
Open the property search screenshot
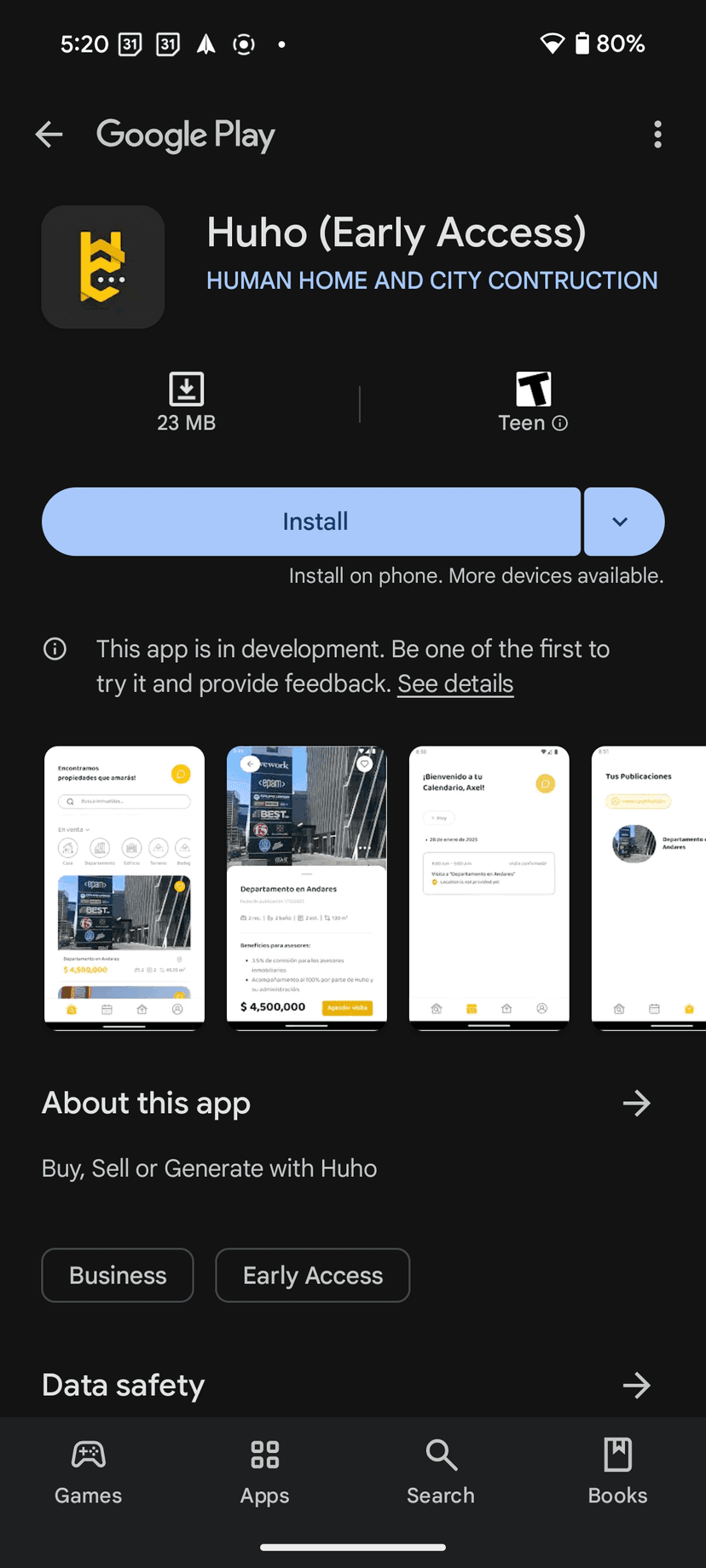(x=124, y=886)
